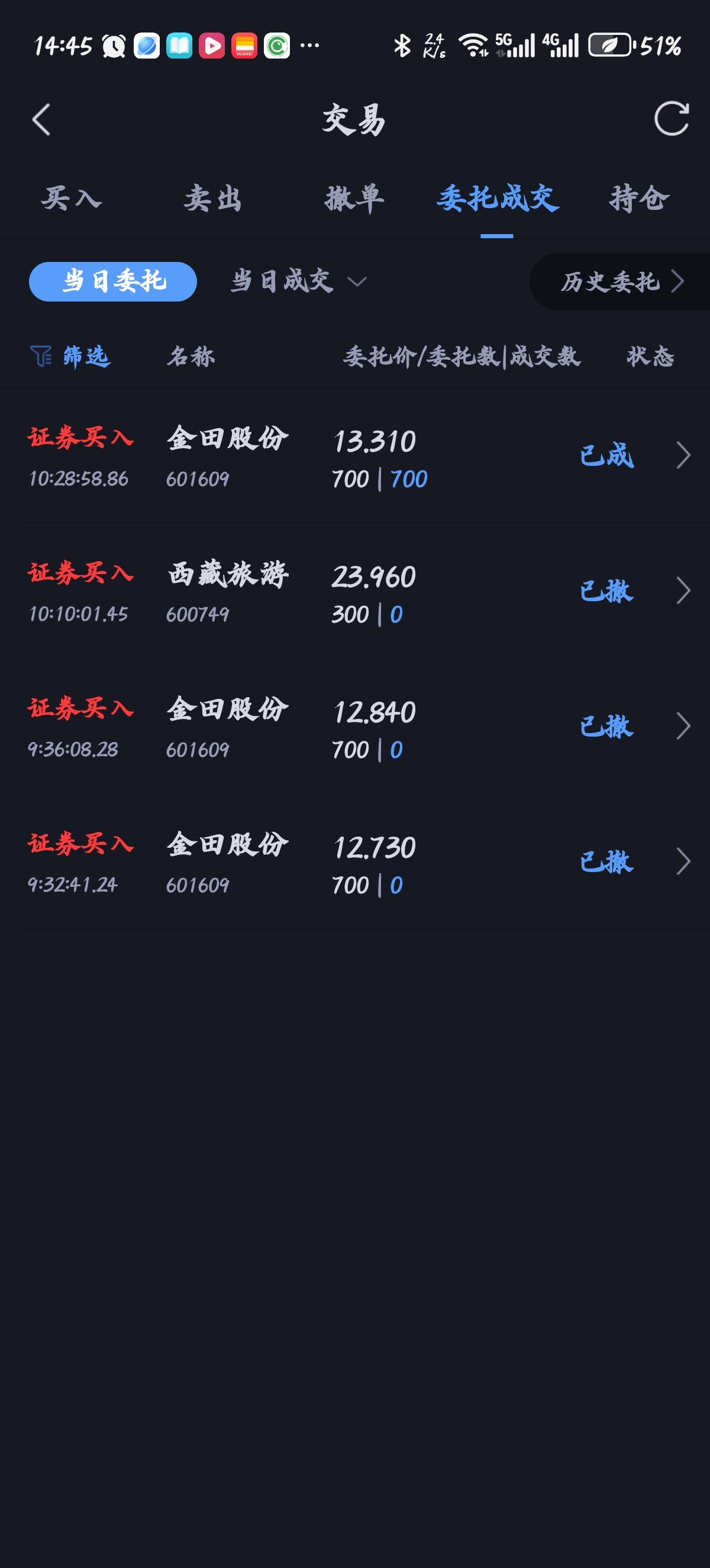This screenshot has height=1568, width=710.
Task: Tap the 筛选 filter button
Action: coord(70,357)
